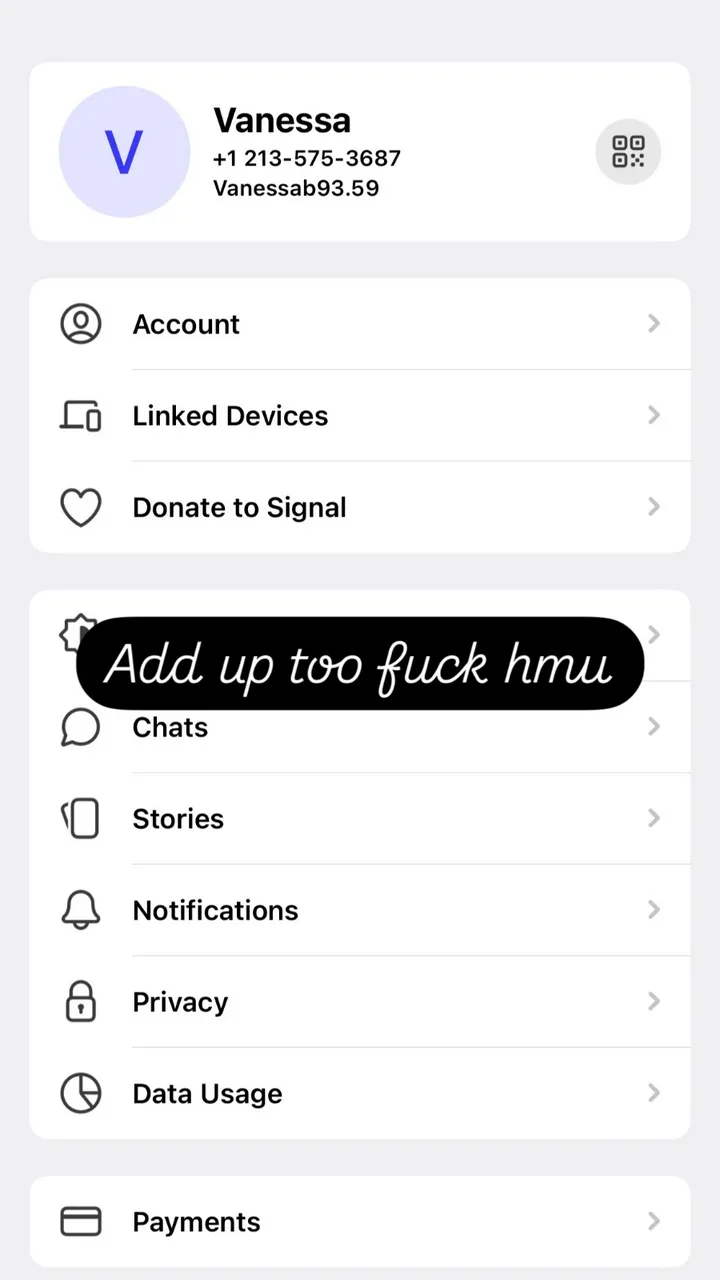Click the heart icon beside Donate to Signal

[81, 507]
